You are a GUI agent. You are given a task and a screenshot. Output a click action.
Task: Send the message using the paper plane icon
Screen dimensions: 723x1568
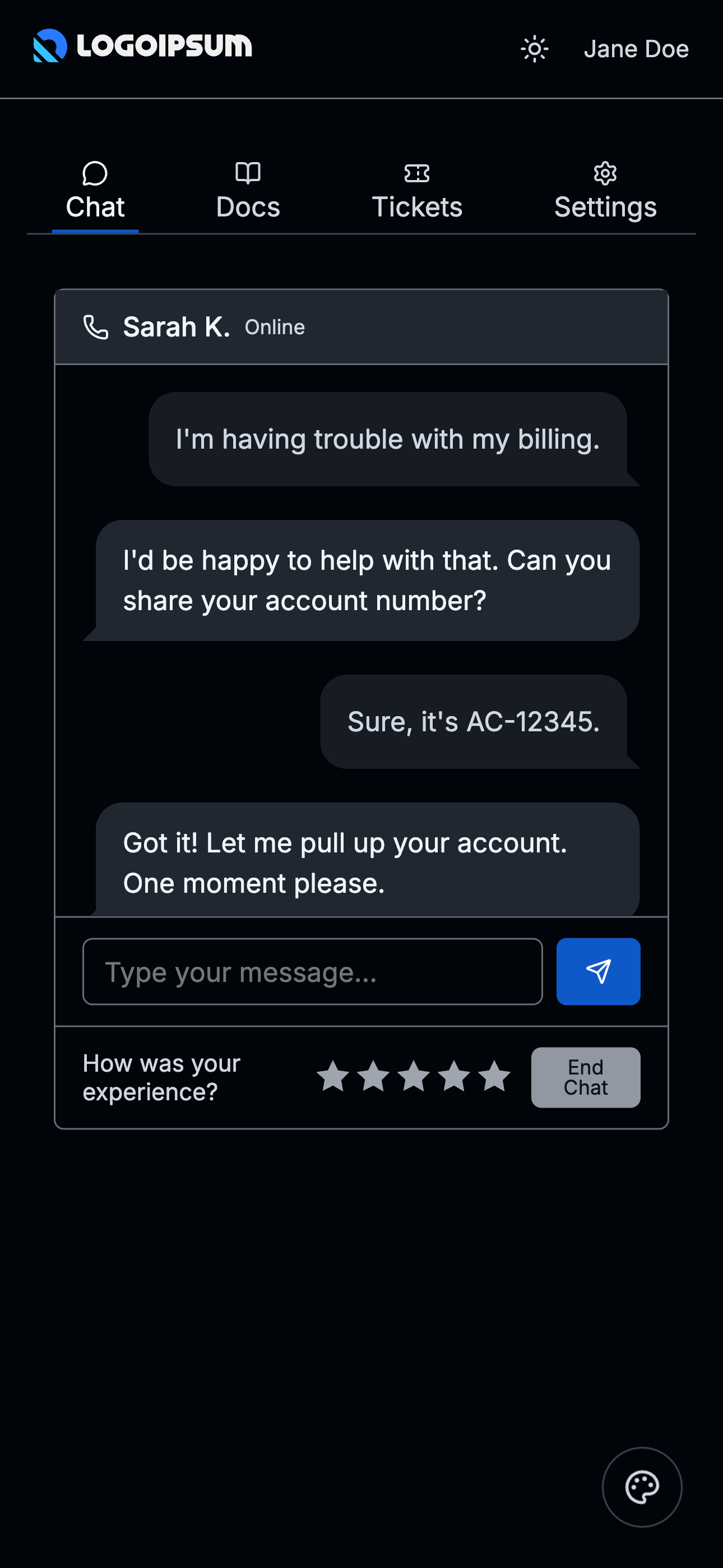(597, 971)
